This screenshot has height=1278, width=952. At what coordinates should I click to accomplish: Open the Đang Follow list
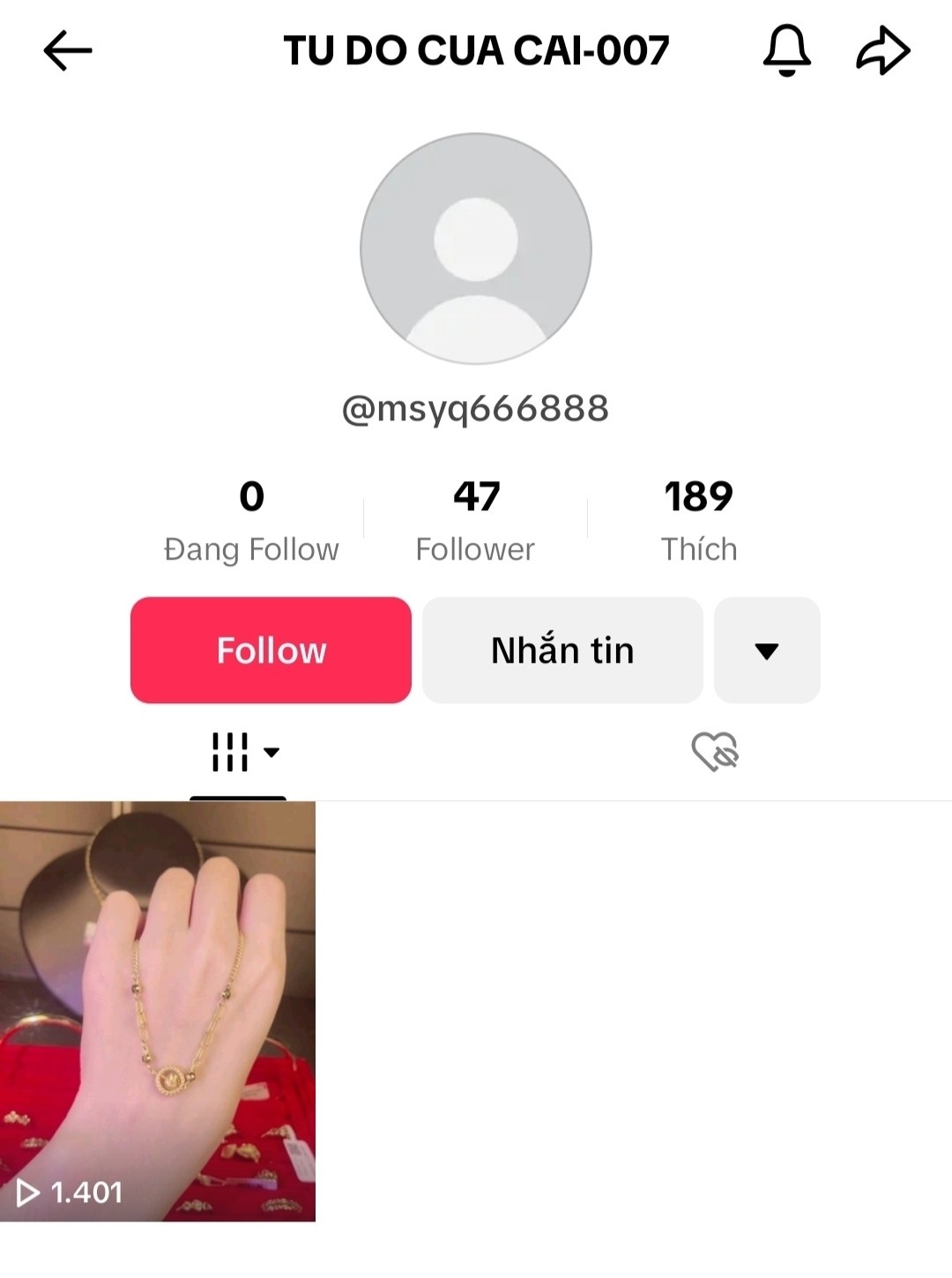(251, 522)
